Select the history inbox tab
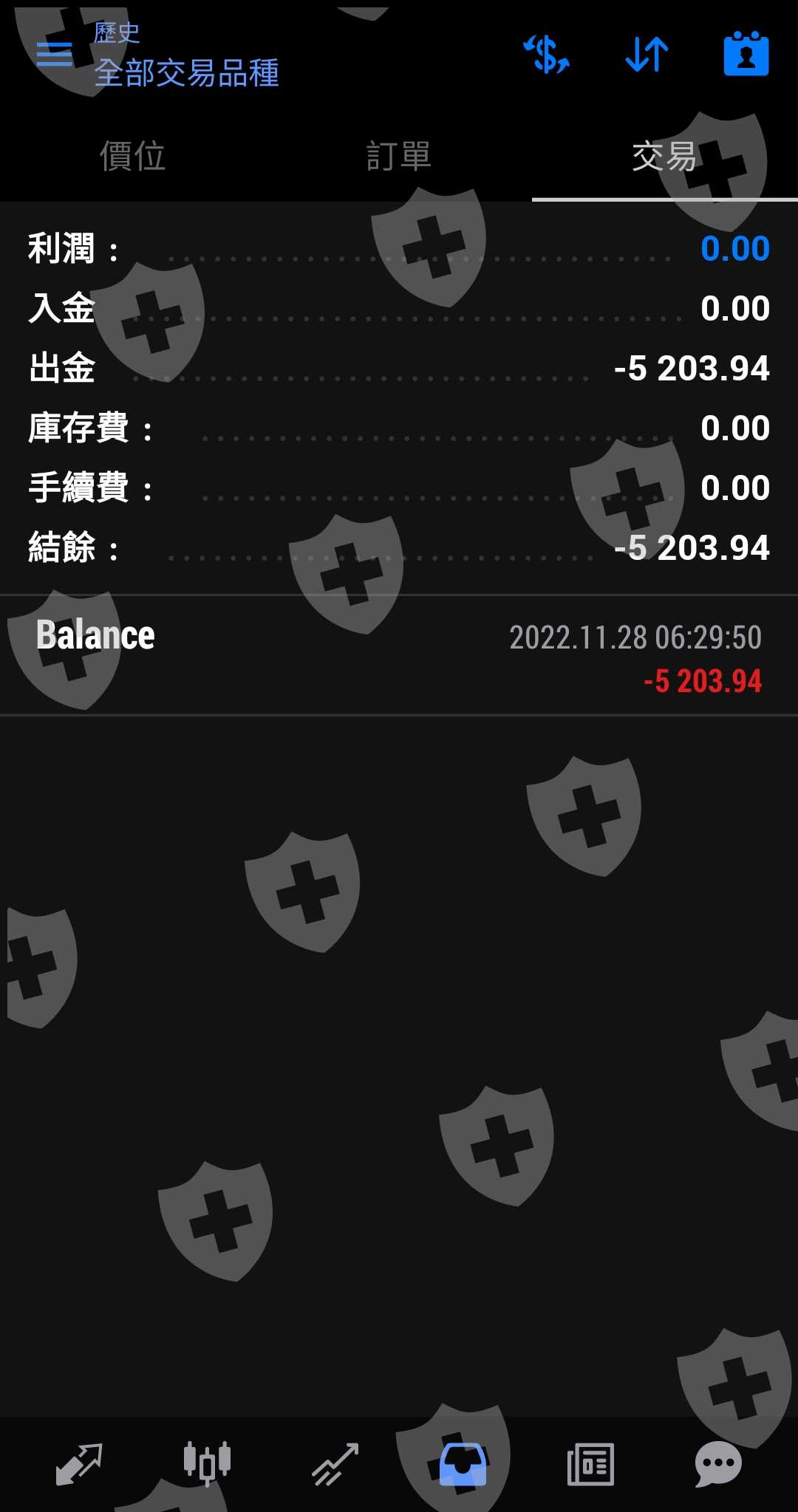The width and height of the screenshot is (798, 1512). click(463, 1463)
